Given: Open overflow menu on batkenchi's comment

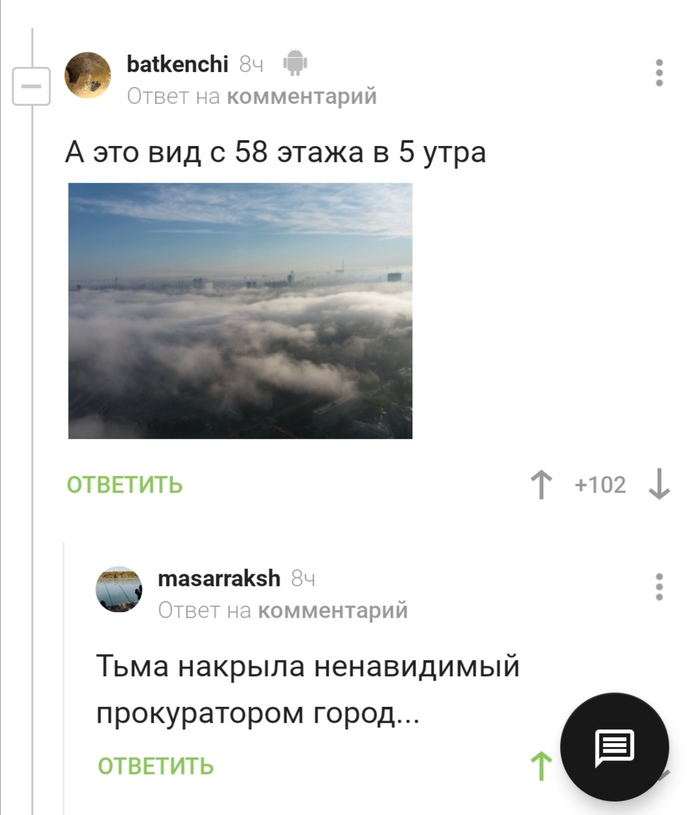Looking at the screenshot, I should tap(659, 73).
